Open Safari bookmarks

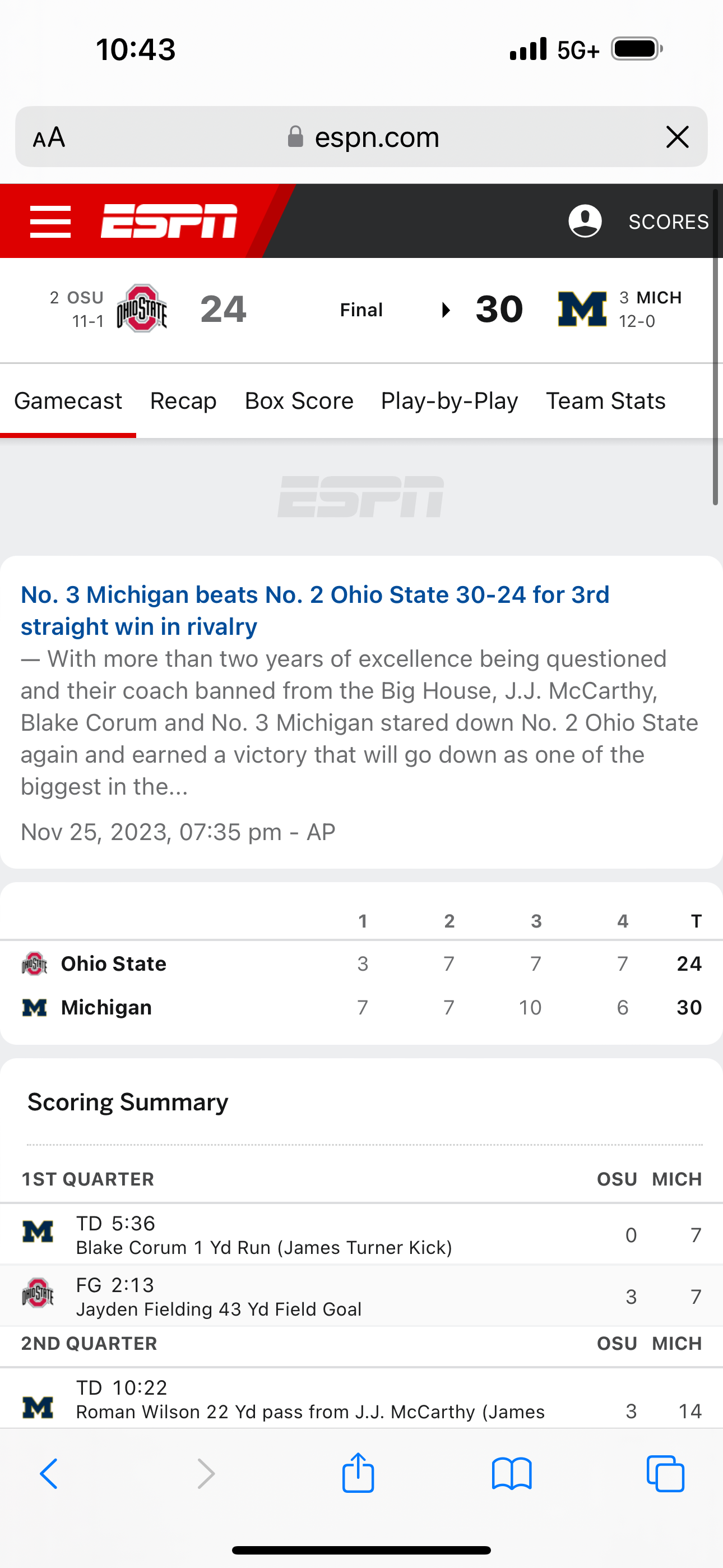coord(512,1474)
